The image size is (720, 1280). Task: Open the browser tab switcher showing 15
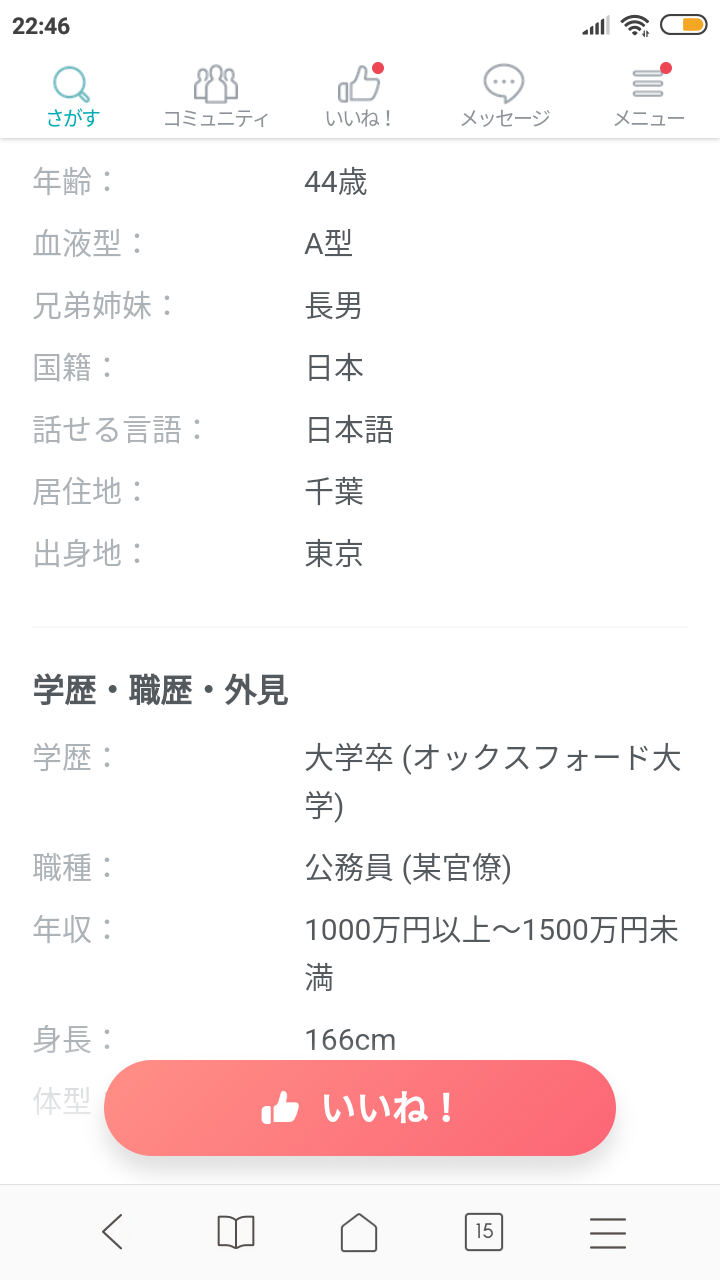(484, 1232)
